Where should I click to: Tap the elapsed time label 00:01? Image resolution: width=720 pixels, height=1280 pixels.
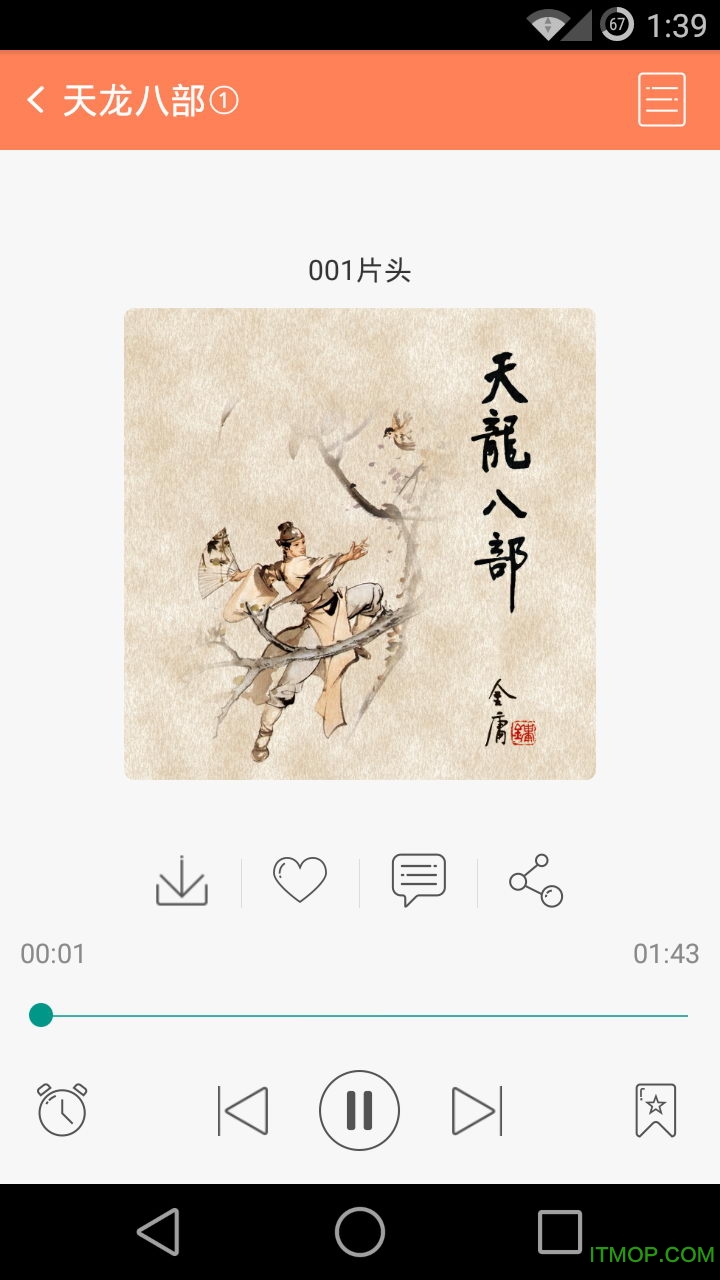52,954
